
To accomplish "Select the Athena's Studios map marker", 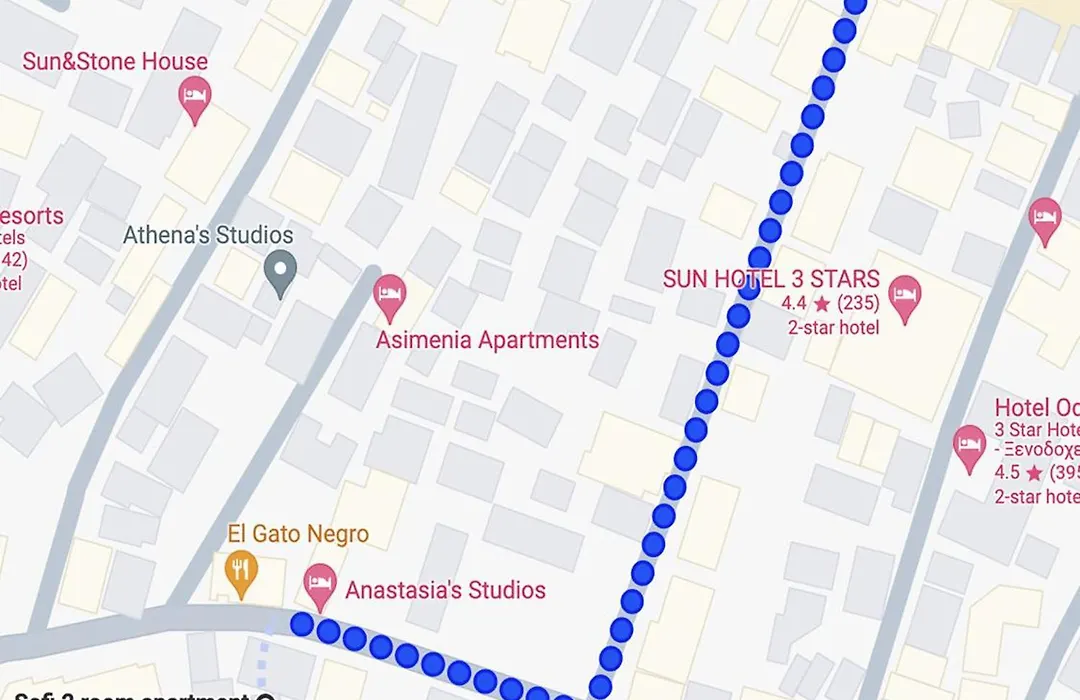I will [x=281, y=270].
